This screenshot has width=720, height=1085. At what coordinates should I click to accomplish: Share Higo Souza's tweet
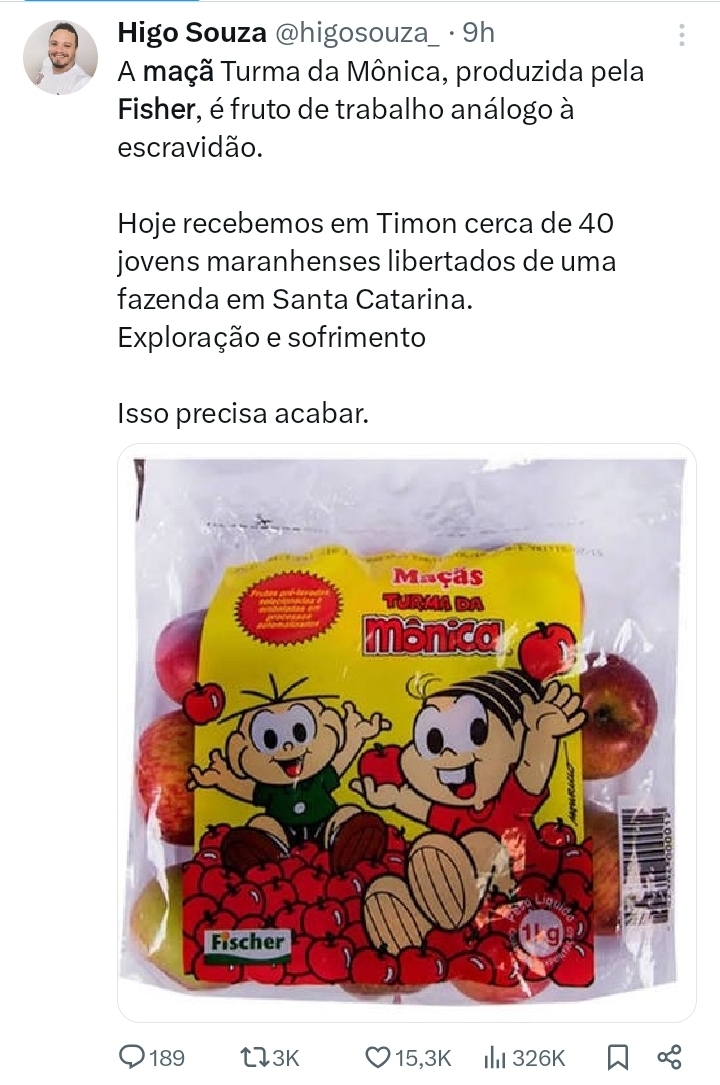pos(669,1057)
